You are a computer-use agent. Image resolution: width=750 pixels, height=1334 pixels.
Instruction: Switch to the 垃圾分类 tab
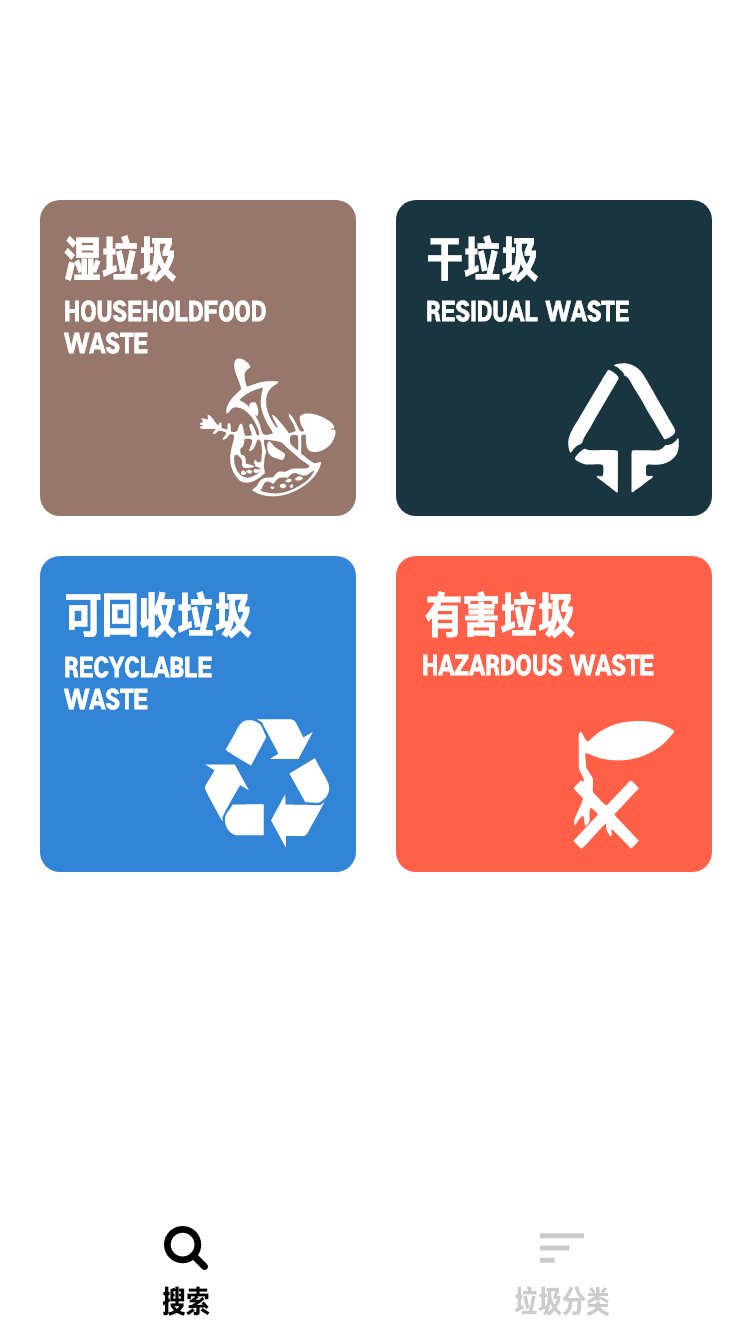(x=562, y=1271)
